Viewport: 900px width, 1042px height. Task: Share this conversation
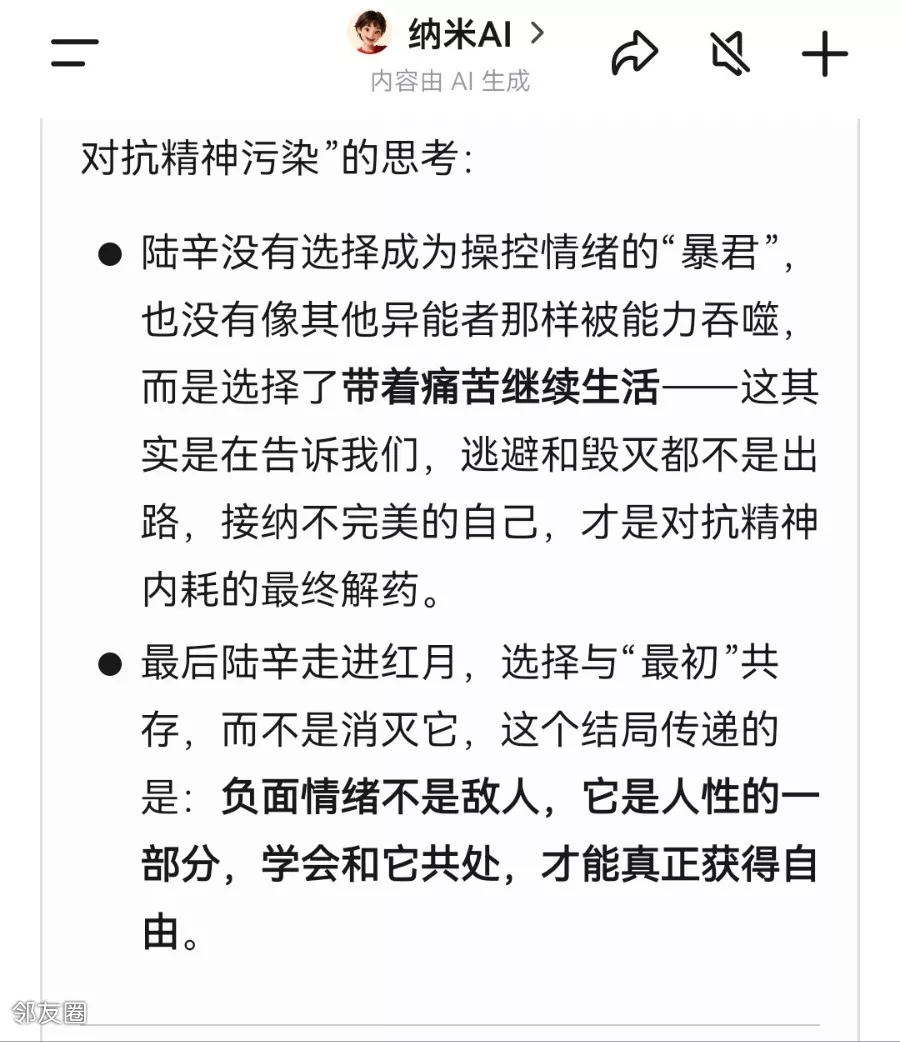click(x=635, y=52)
